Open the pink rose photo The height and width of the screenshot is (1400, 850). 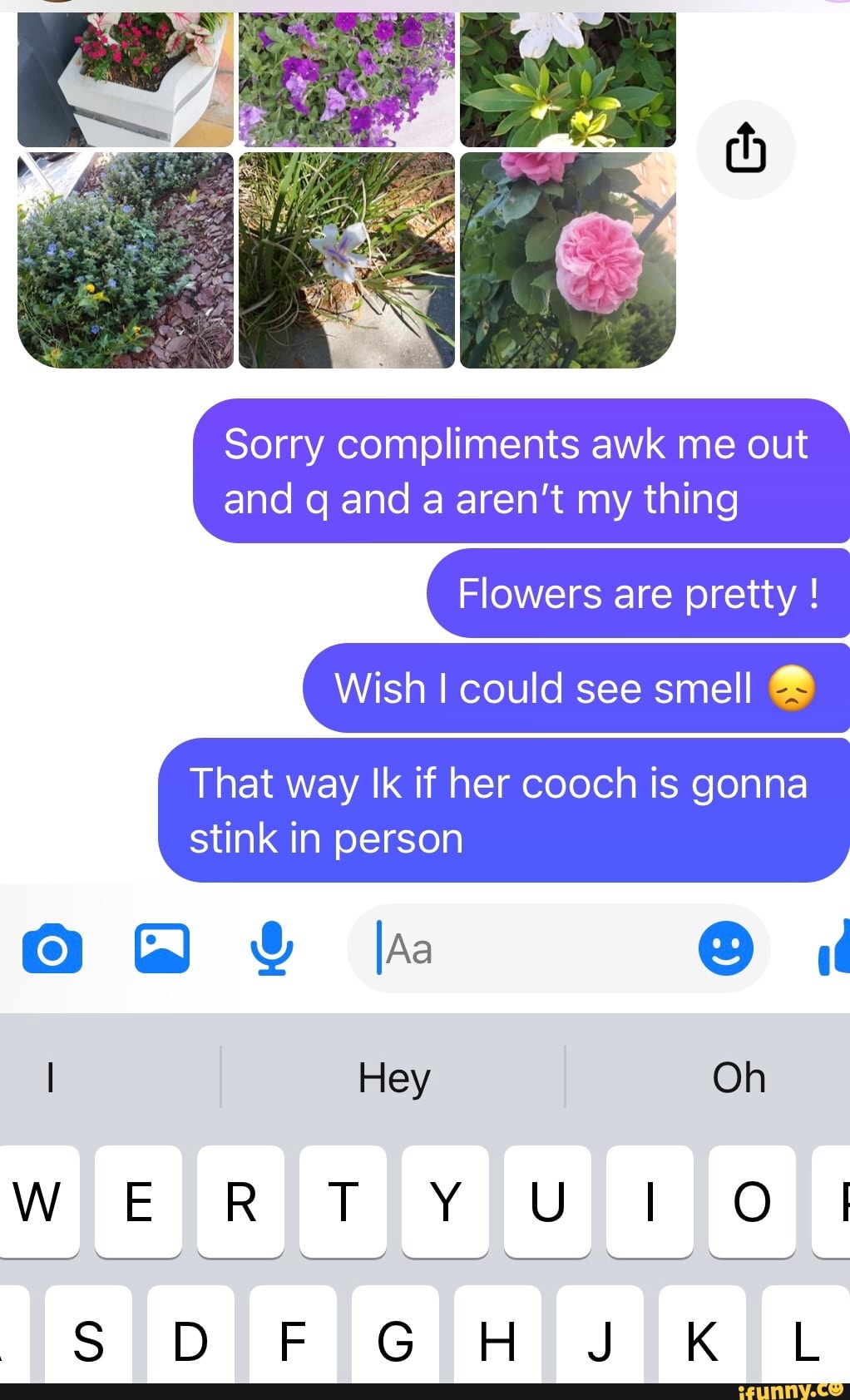[x=567, y=260]
